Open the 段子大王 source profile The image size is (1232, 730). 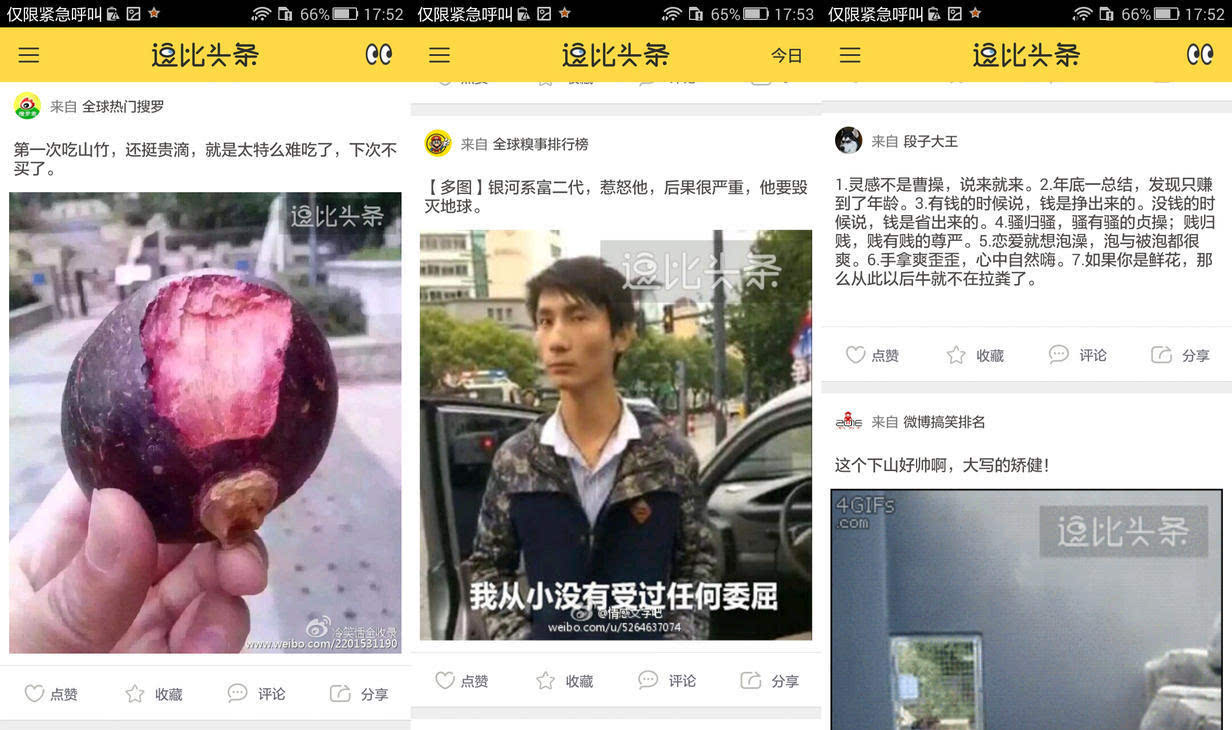point(930,141)
